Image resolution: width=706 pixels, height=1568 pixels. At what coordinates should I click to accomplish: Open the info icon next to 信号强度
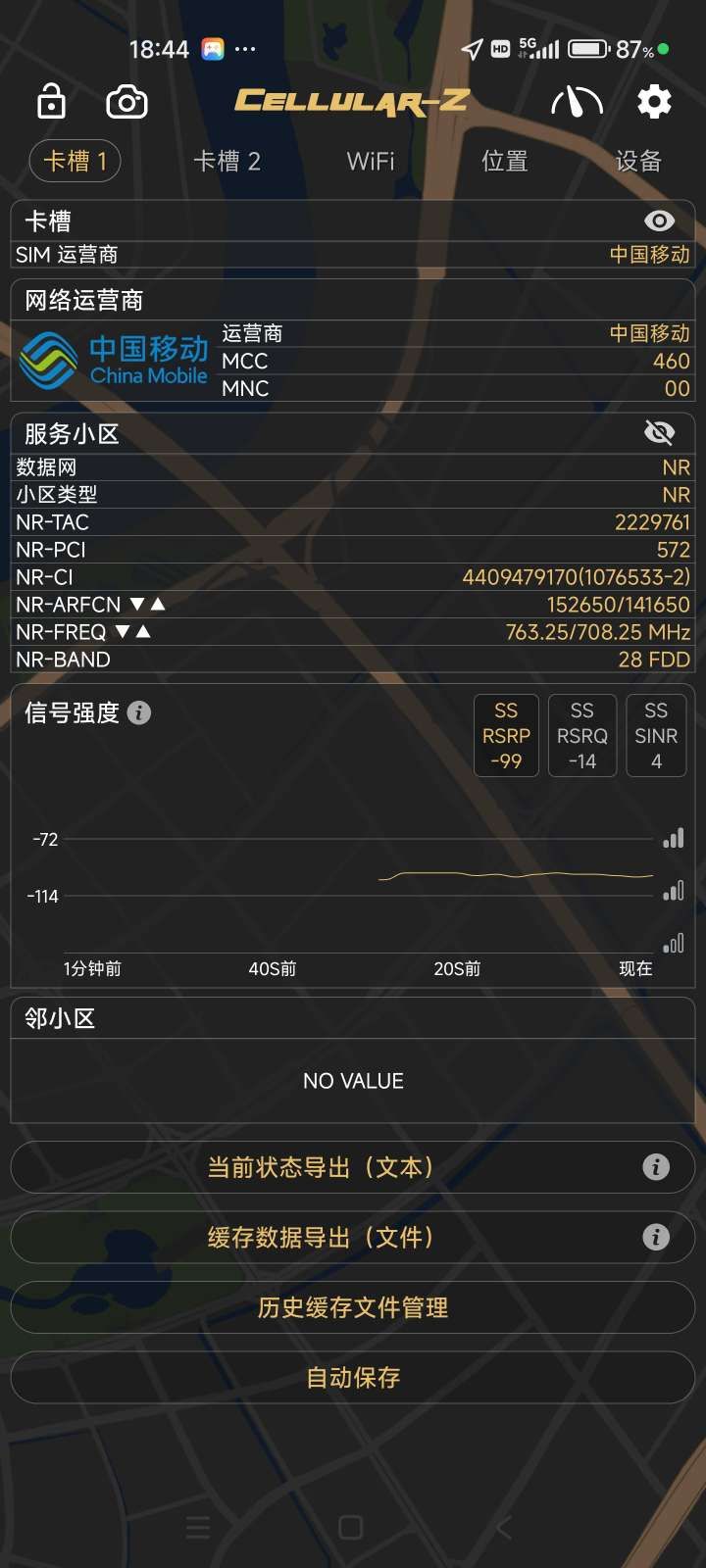click(x=139, y=712)
